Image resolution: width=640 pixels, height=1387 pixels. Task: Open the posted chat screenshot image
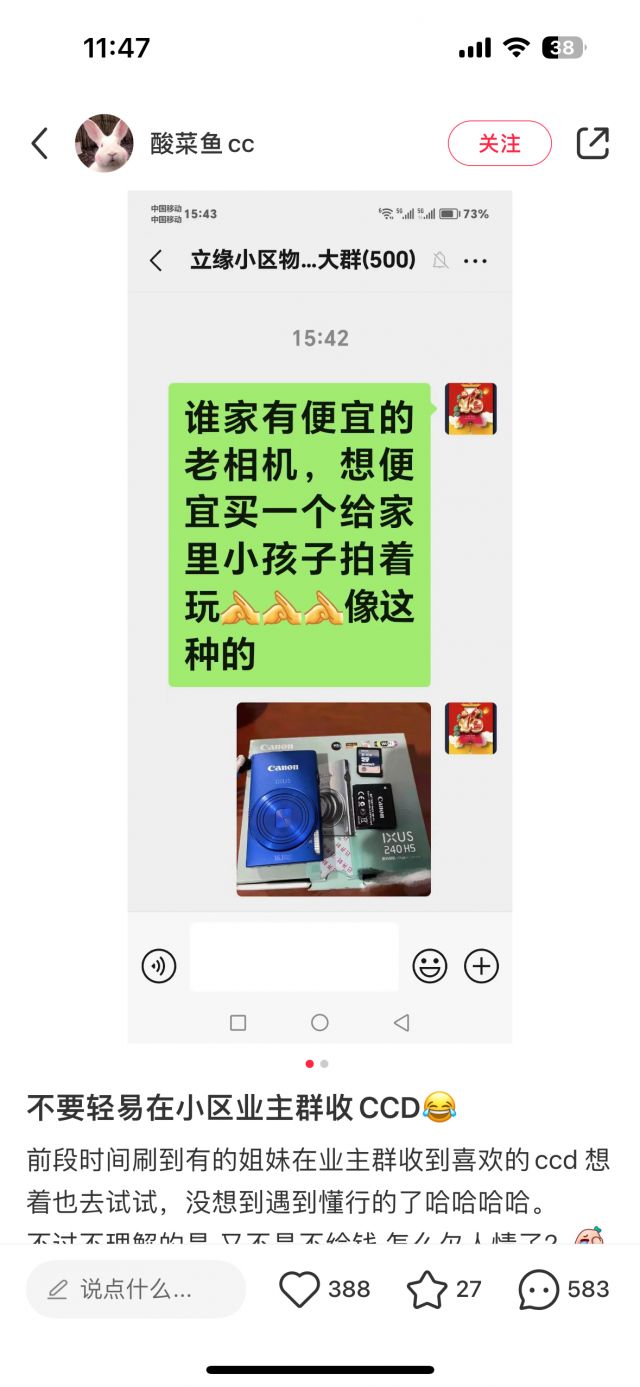point(320,616)
